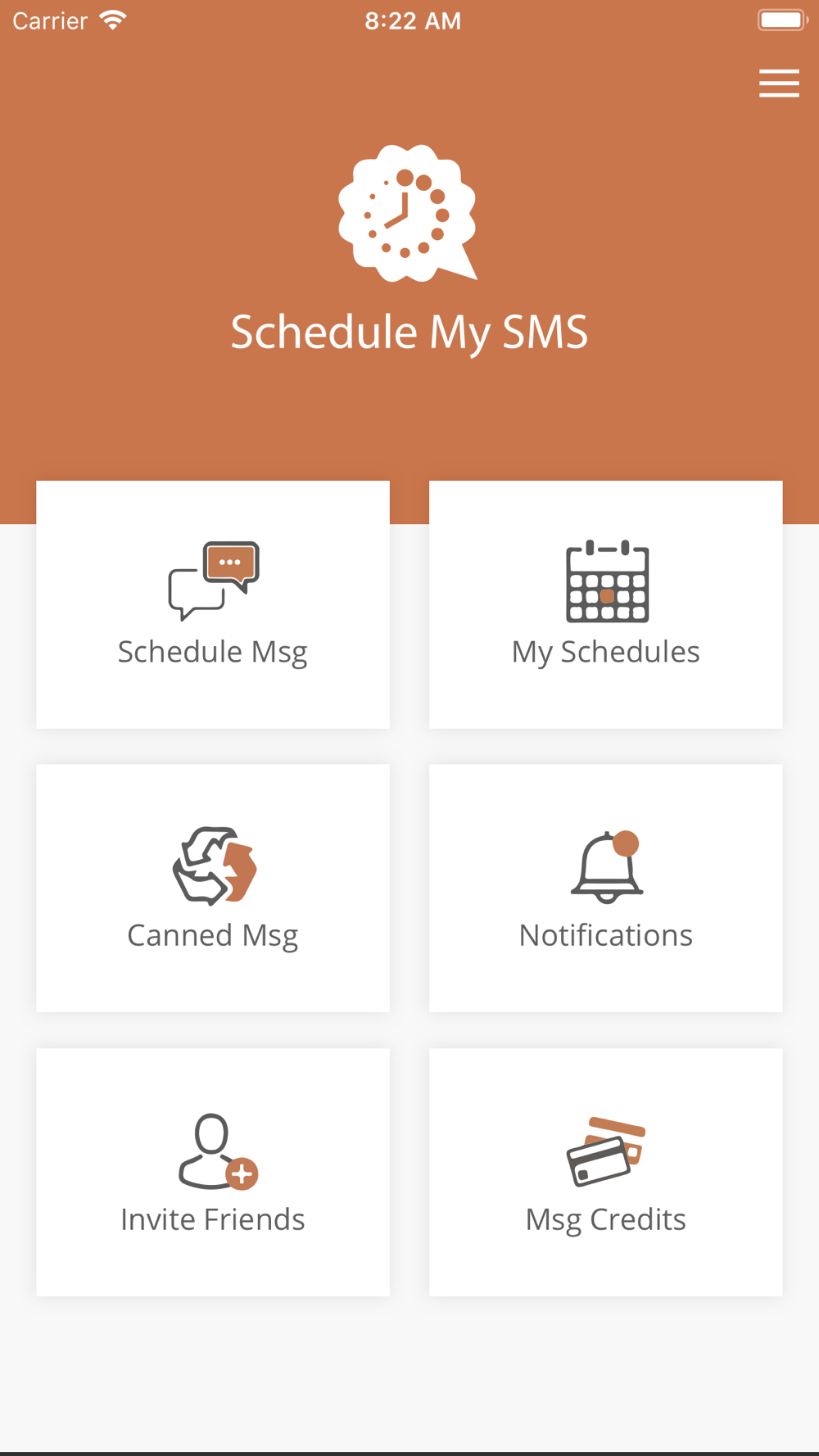Open the Schedule Msg card
819x1456 pixels.
click(x=213, y=604)
